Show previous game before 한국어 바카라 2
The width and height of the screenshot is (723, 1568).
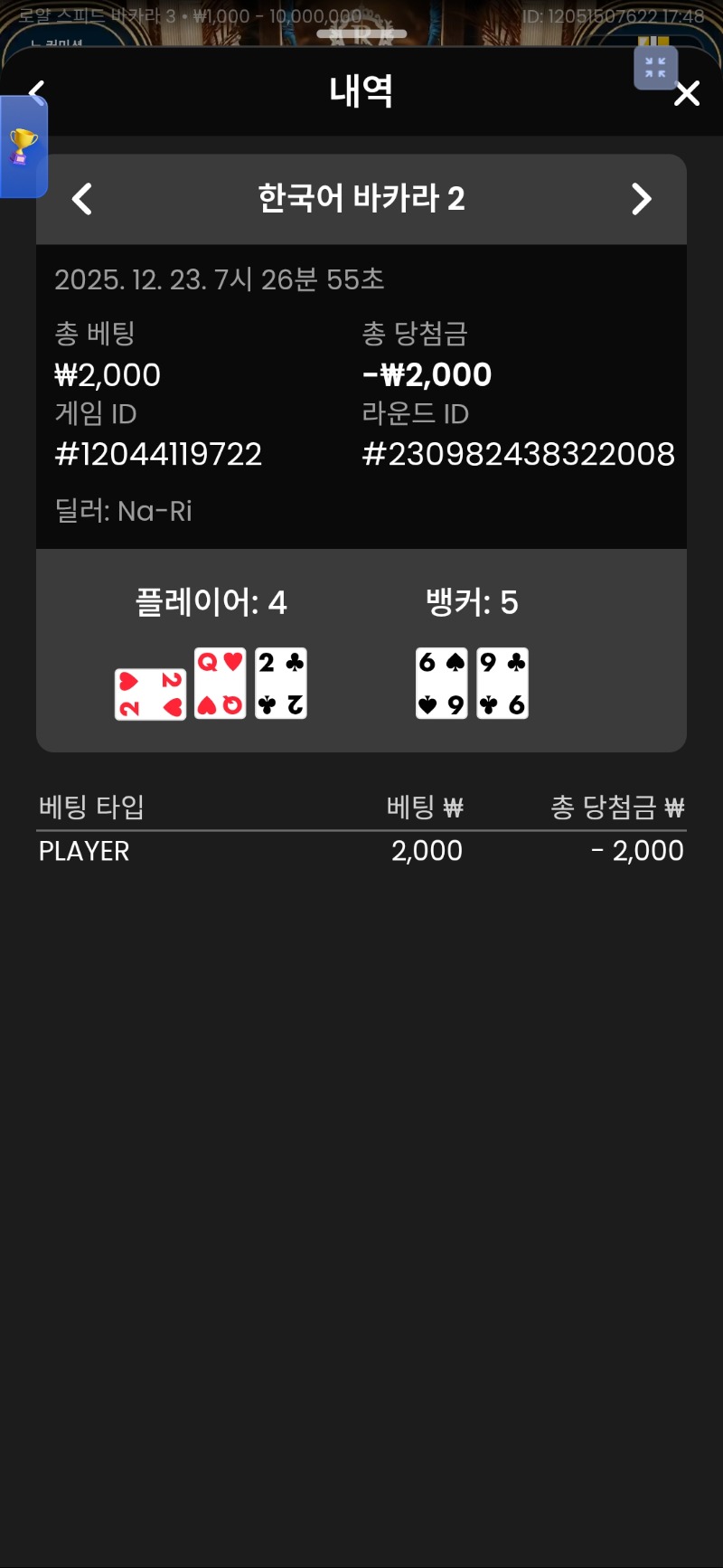point(82,199)
